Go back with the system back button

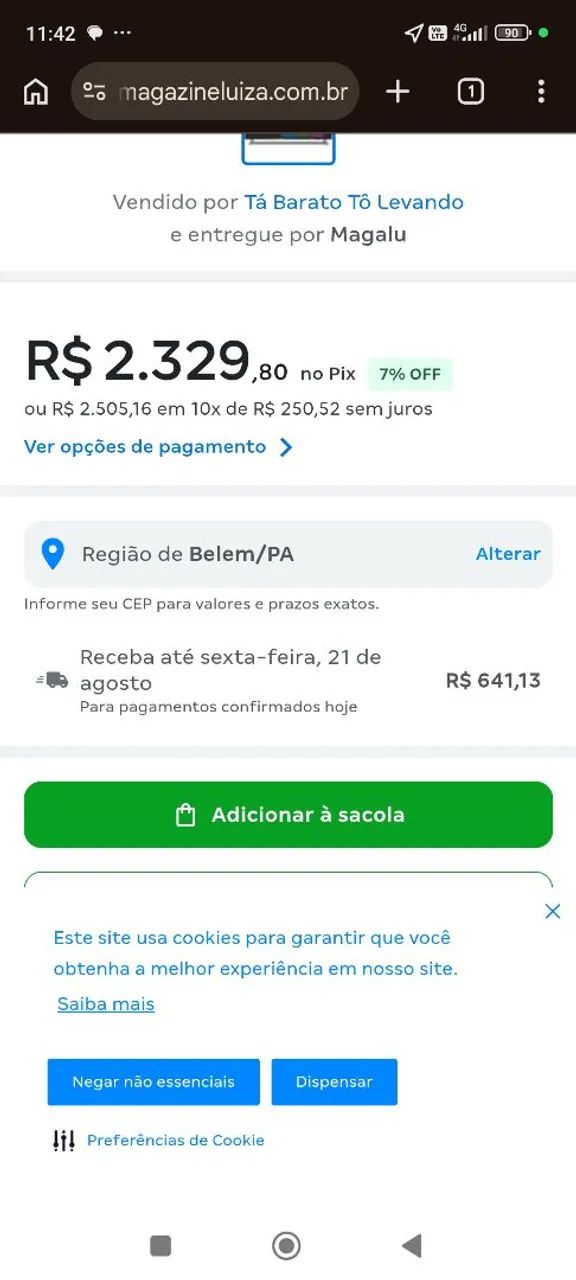(x=411, y=1245)
